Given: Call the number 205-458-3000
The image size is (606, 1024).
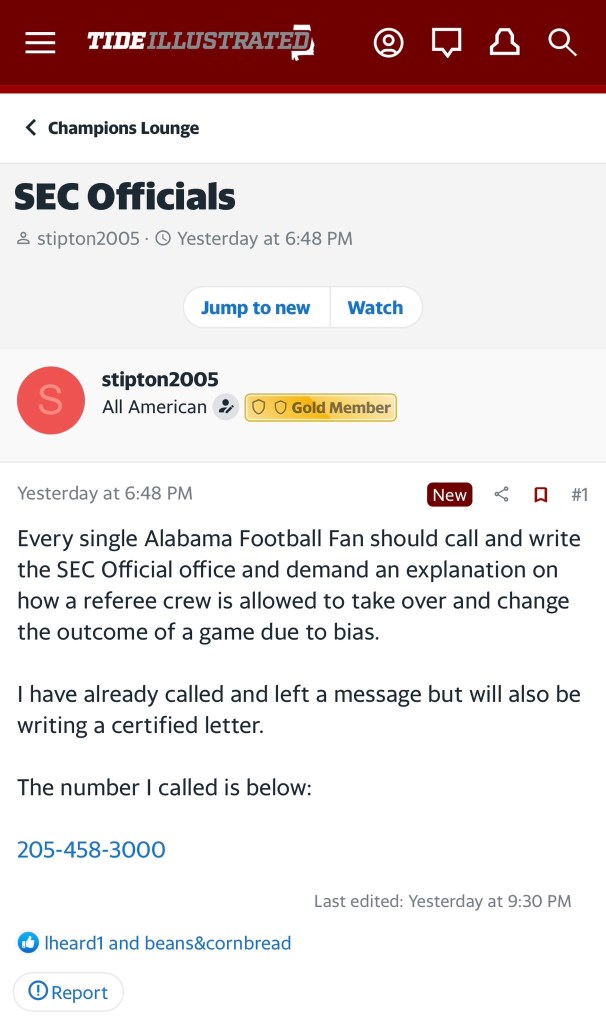Looking at the screenshot, I should click(x=91, y=850).
